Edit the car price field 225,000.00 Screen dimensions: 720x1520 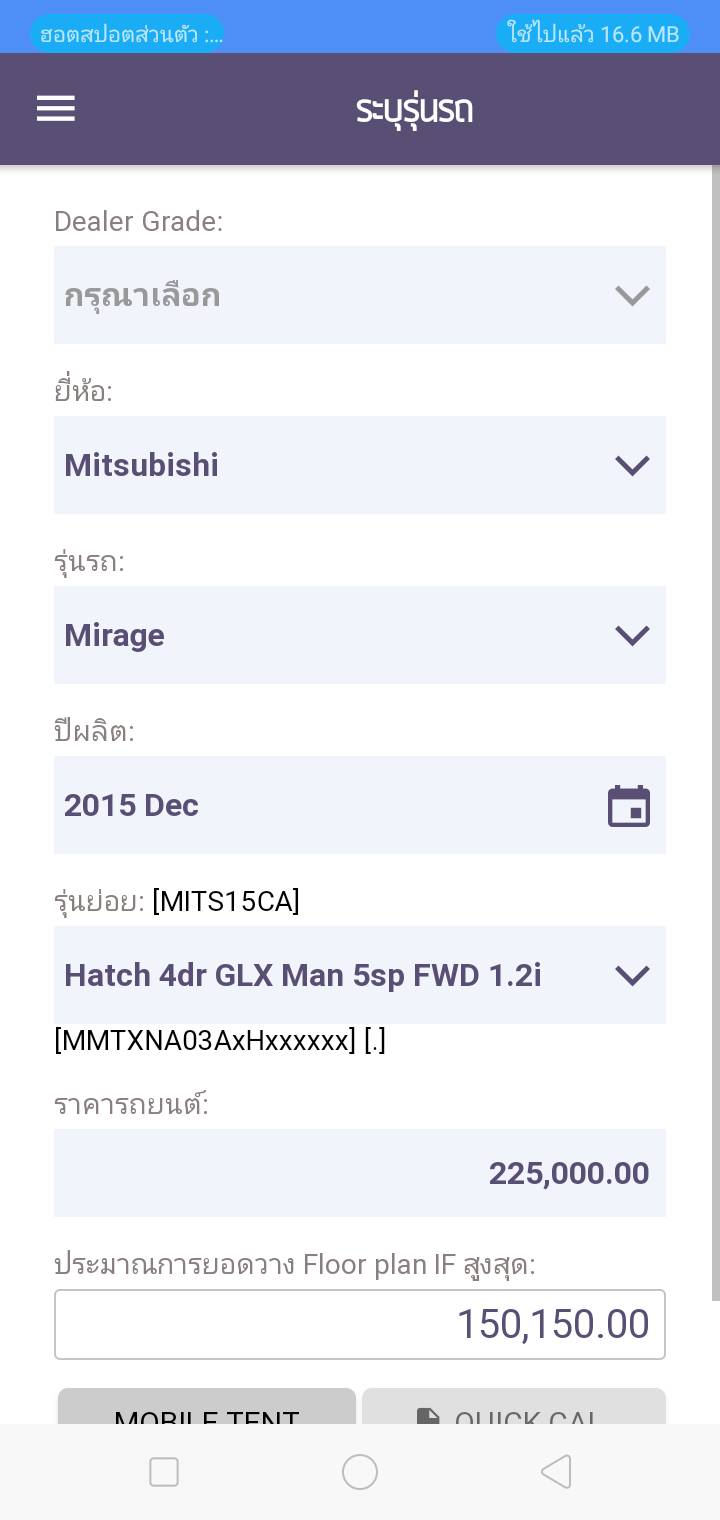[x=359, y=1173]
